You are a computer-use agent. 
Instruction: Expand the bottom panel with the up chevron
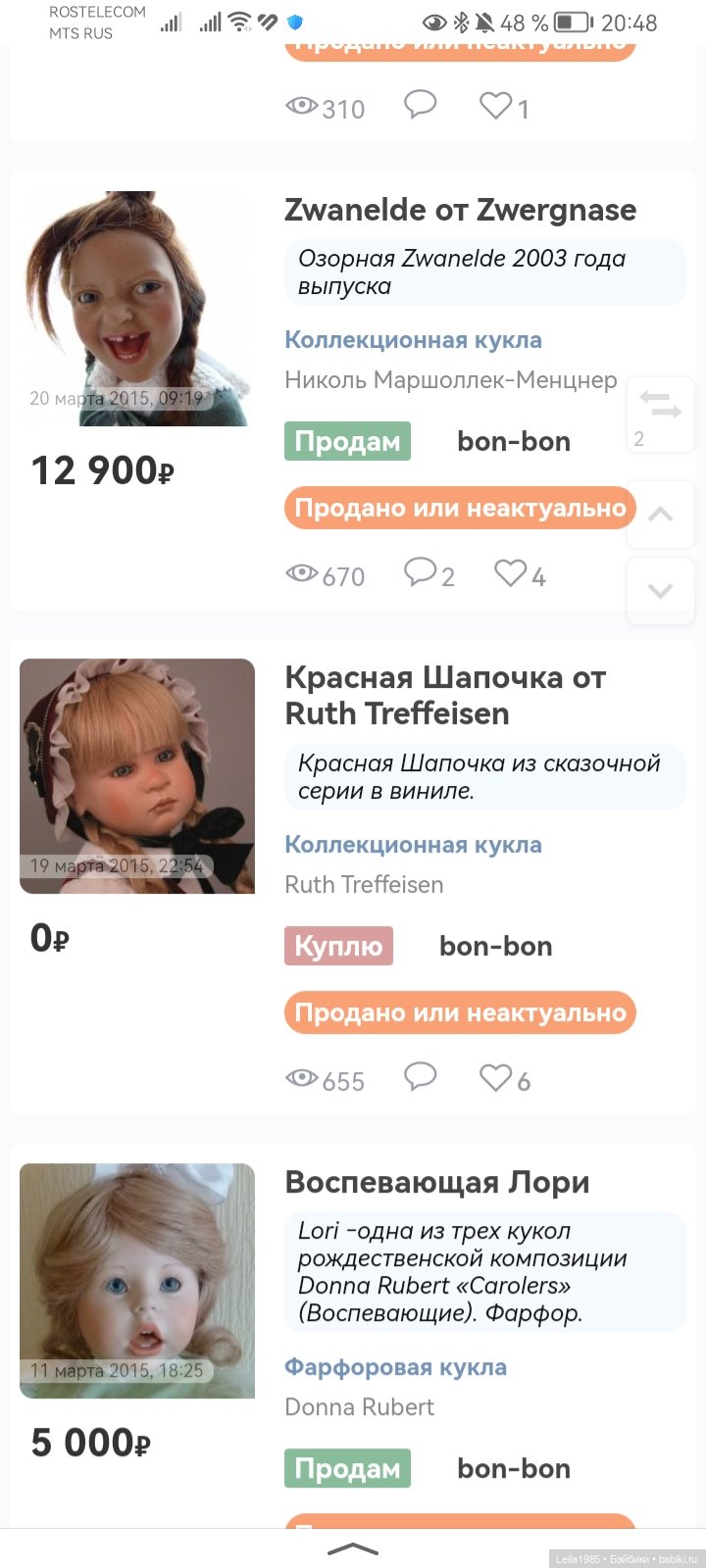(x=352, y=1548)
